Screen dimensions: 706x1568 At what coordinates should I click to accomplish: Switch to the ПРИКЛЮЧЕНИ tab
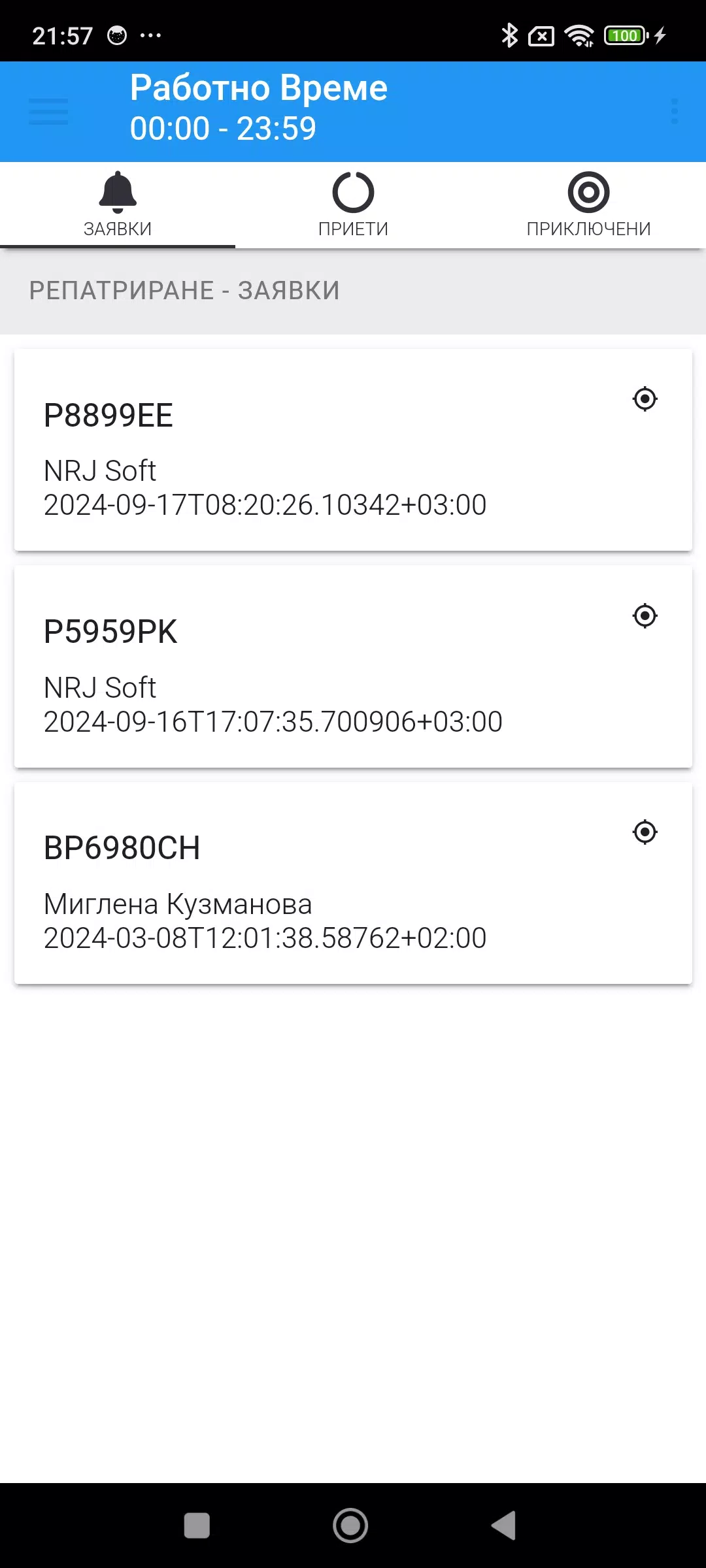588,206
